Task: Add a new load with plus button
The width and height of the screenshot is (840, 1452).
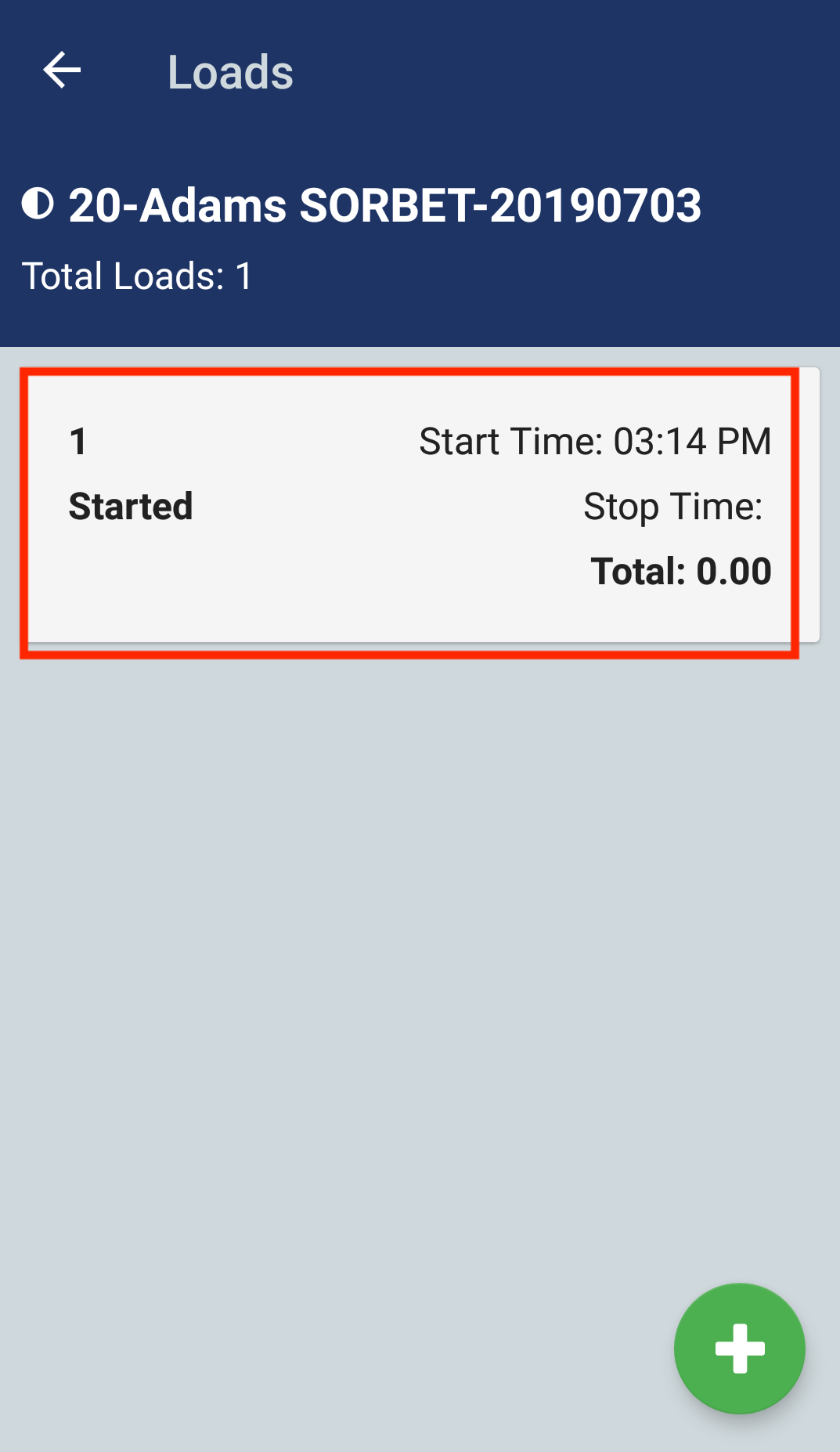Action: coord(739,1348)
